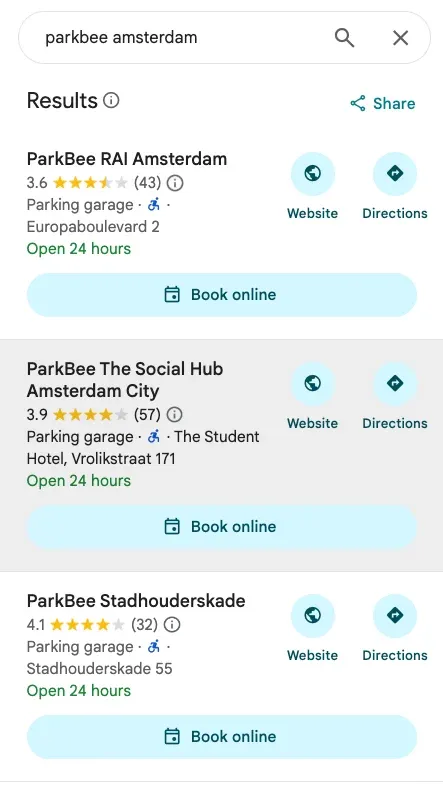Viewport: 443px width, 787px height.
Task: Open ParkBee Stadhouderskade listing
Action: tap(136, 601)
